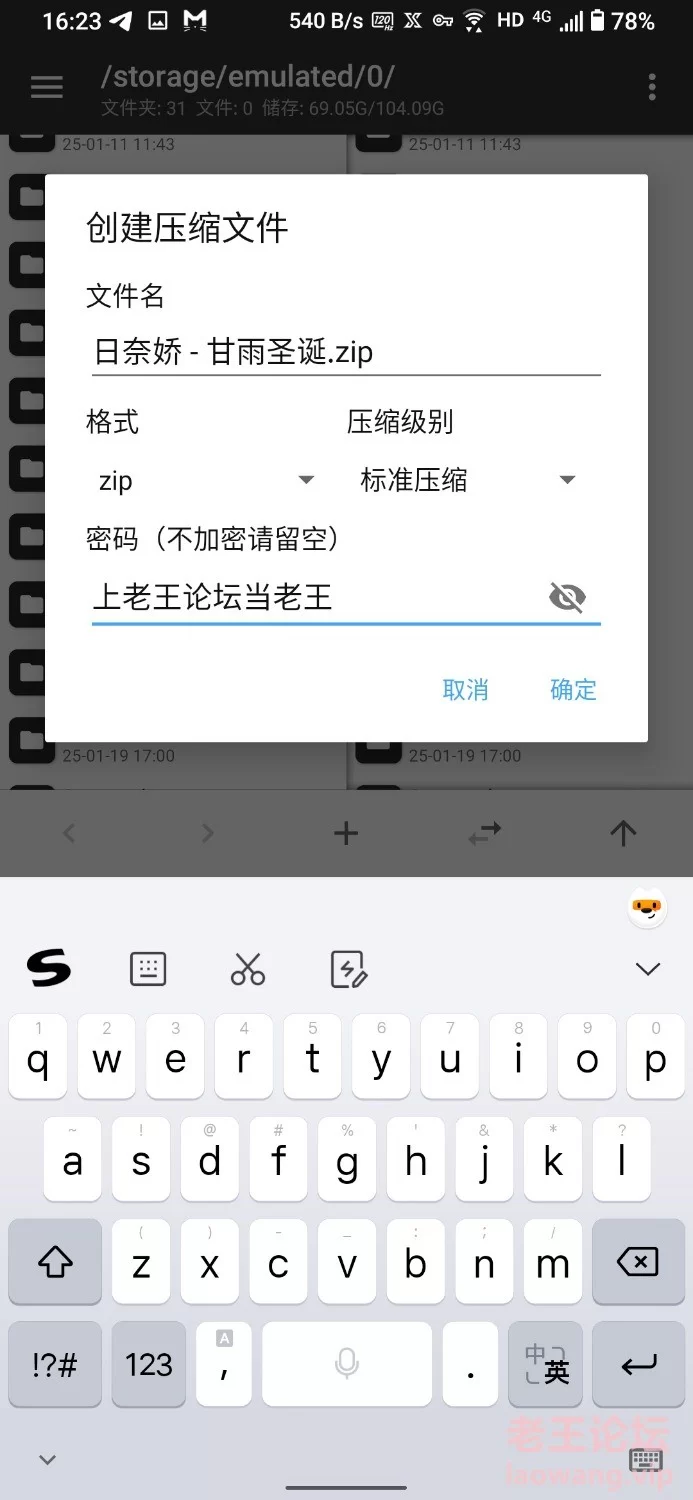This screenshot has width=693, height=1500.
Task: Open the 123 number keyboard
Action: tap(149, 1364)
